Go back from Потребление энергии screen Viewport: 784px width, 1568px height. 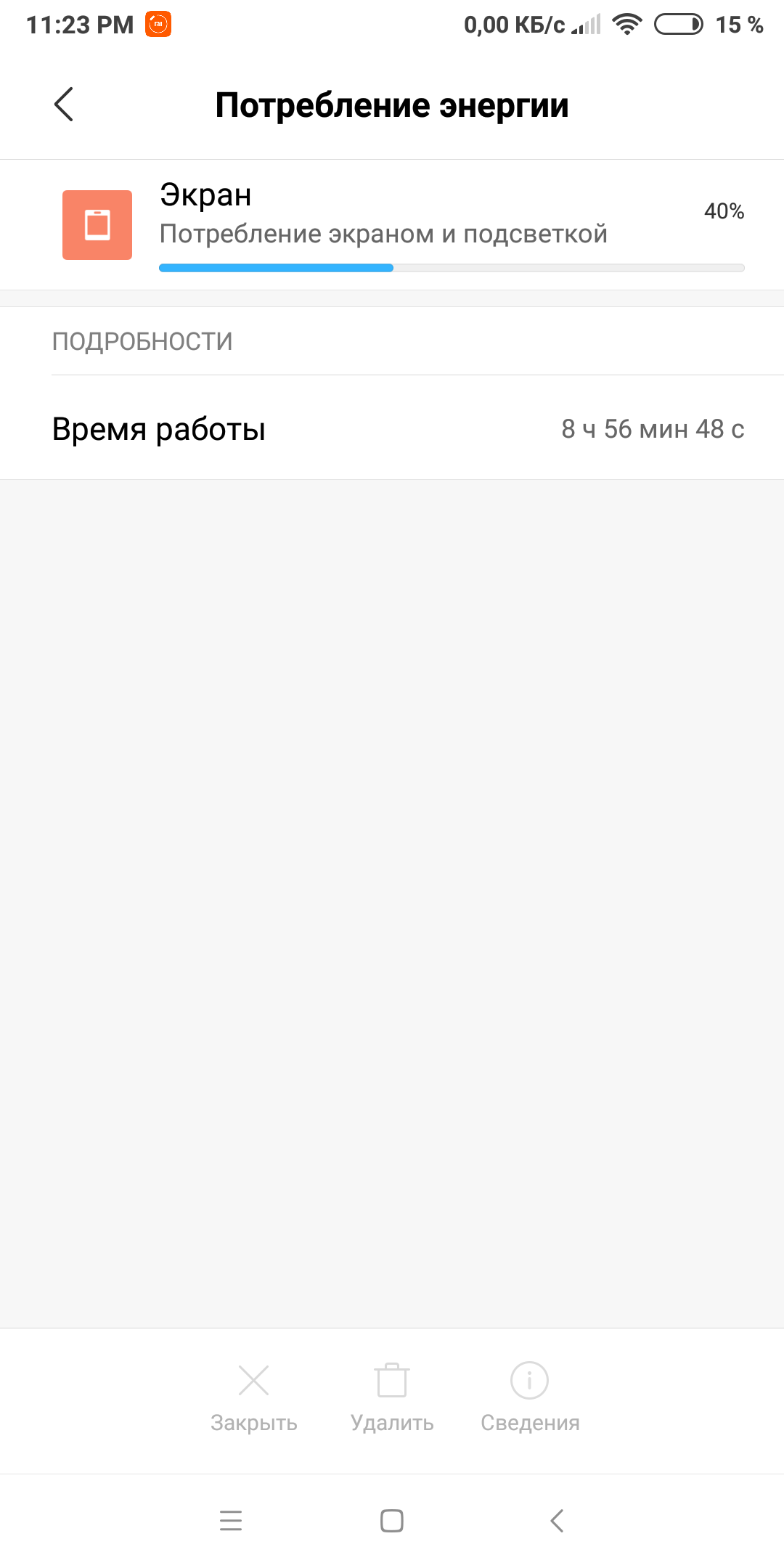click(x=64, y=105)
